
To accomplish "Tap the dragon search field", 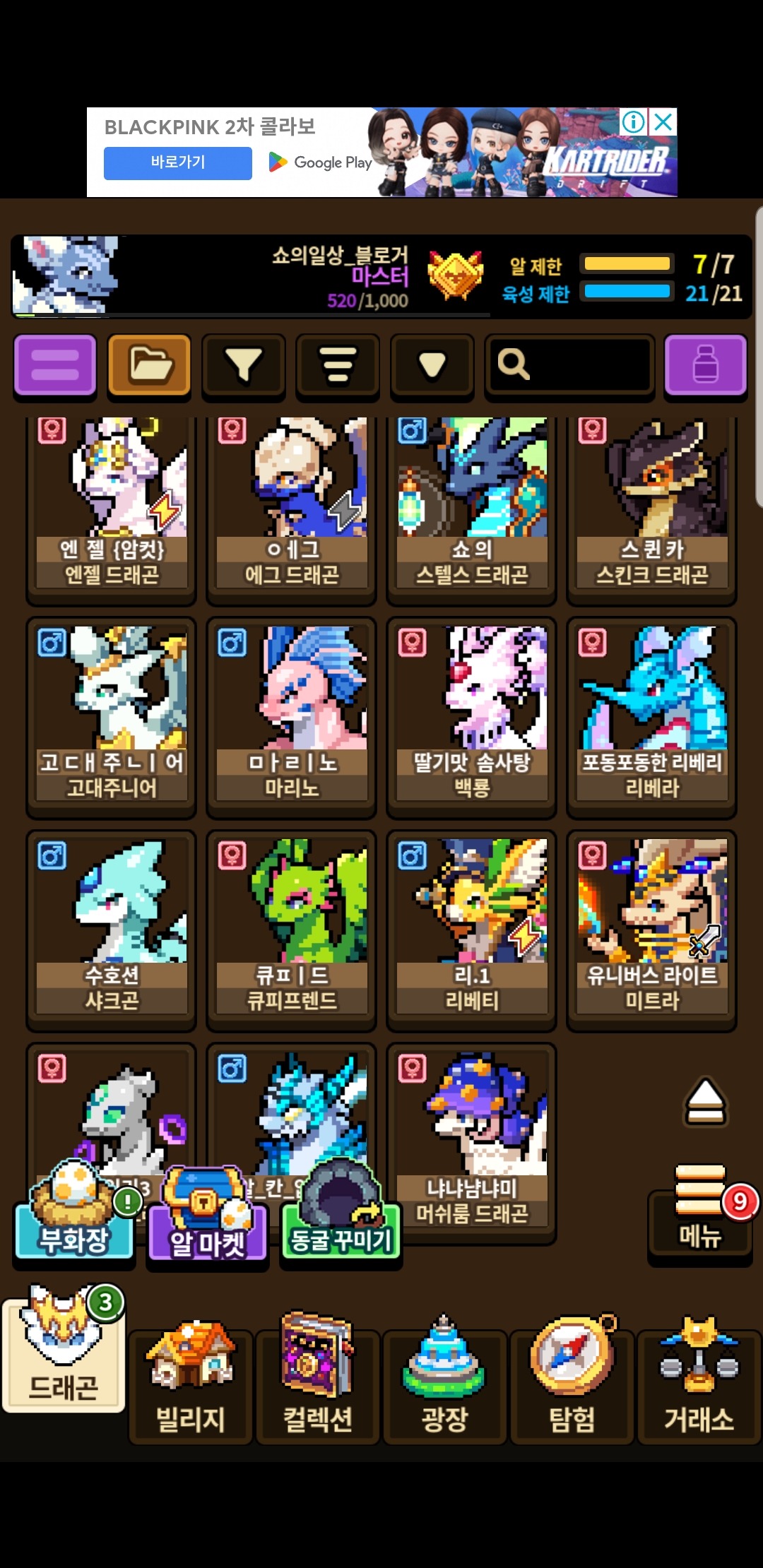I will tap(569, 365).
